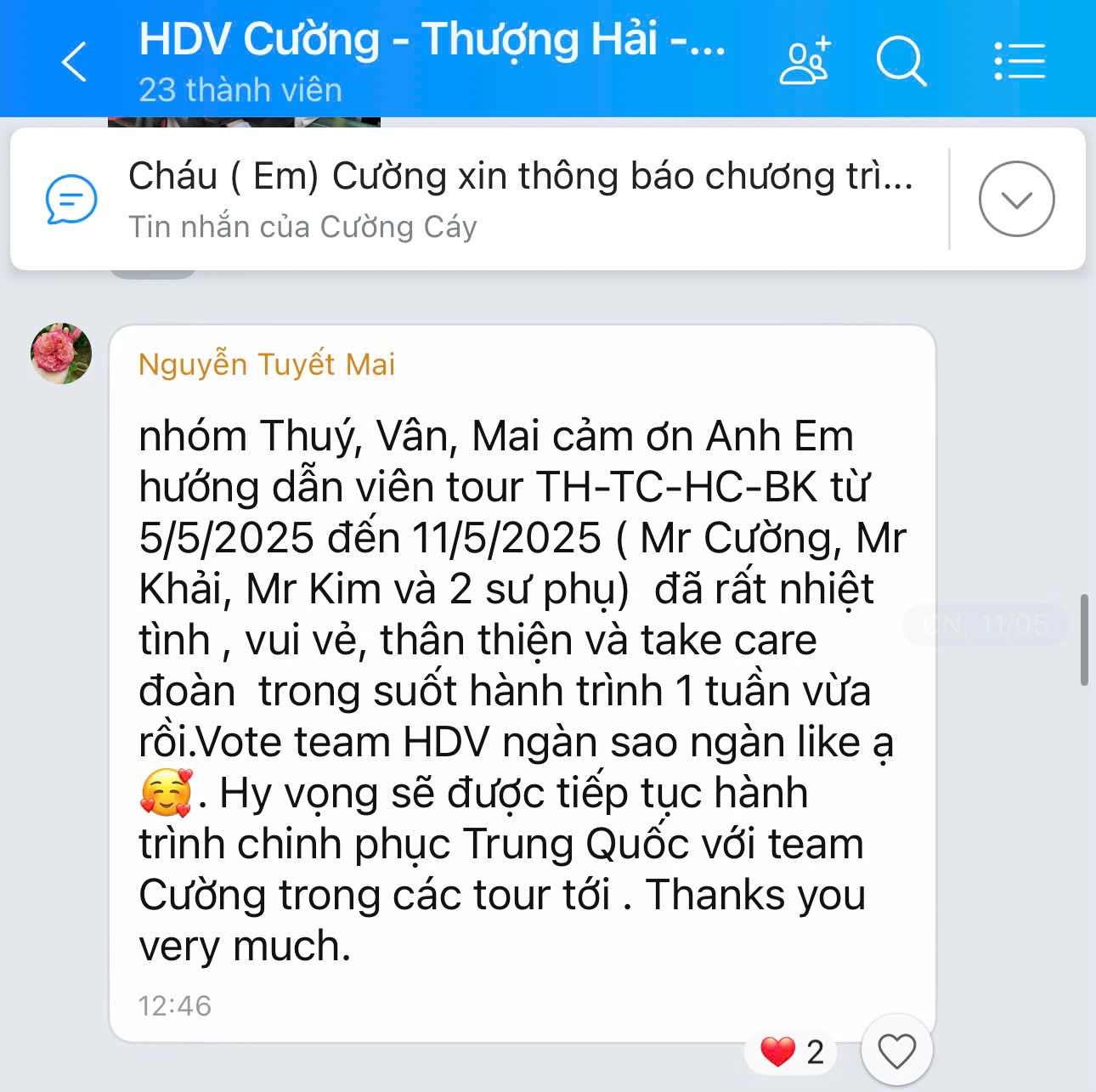
Task: View who reacted with two hearts
Action: (x=792, y=1052)
